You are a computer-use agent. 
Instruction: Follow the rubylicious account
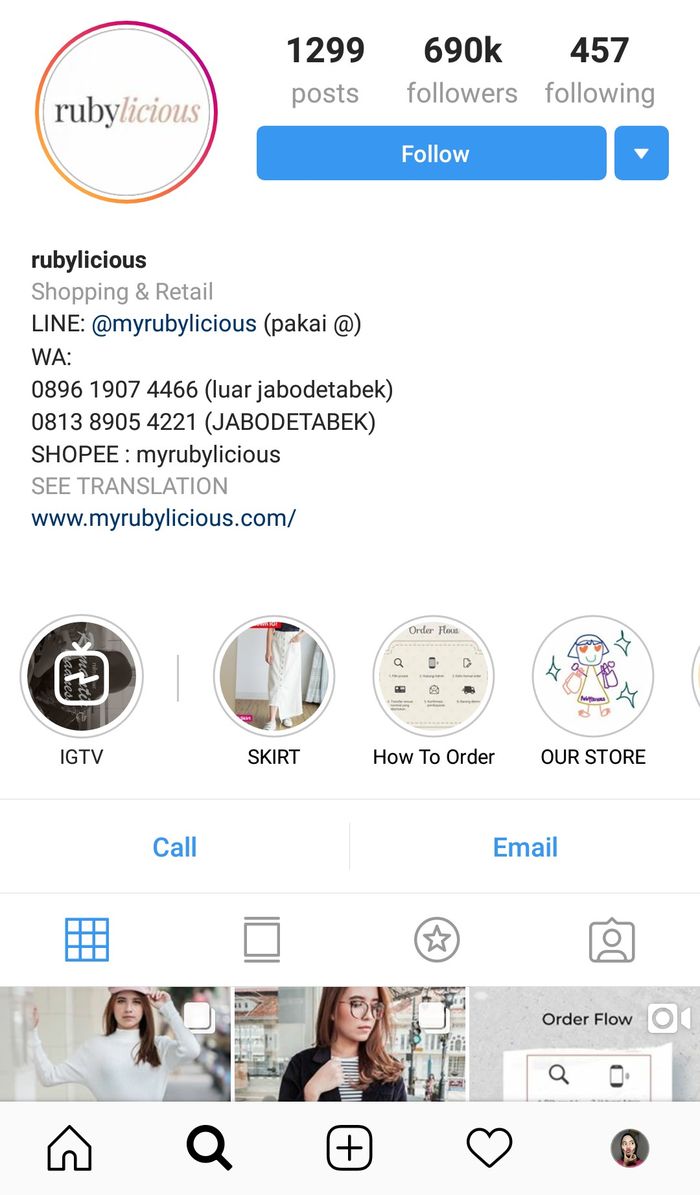[x=432, y=153]
